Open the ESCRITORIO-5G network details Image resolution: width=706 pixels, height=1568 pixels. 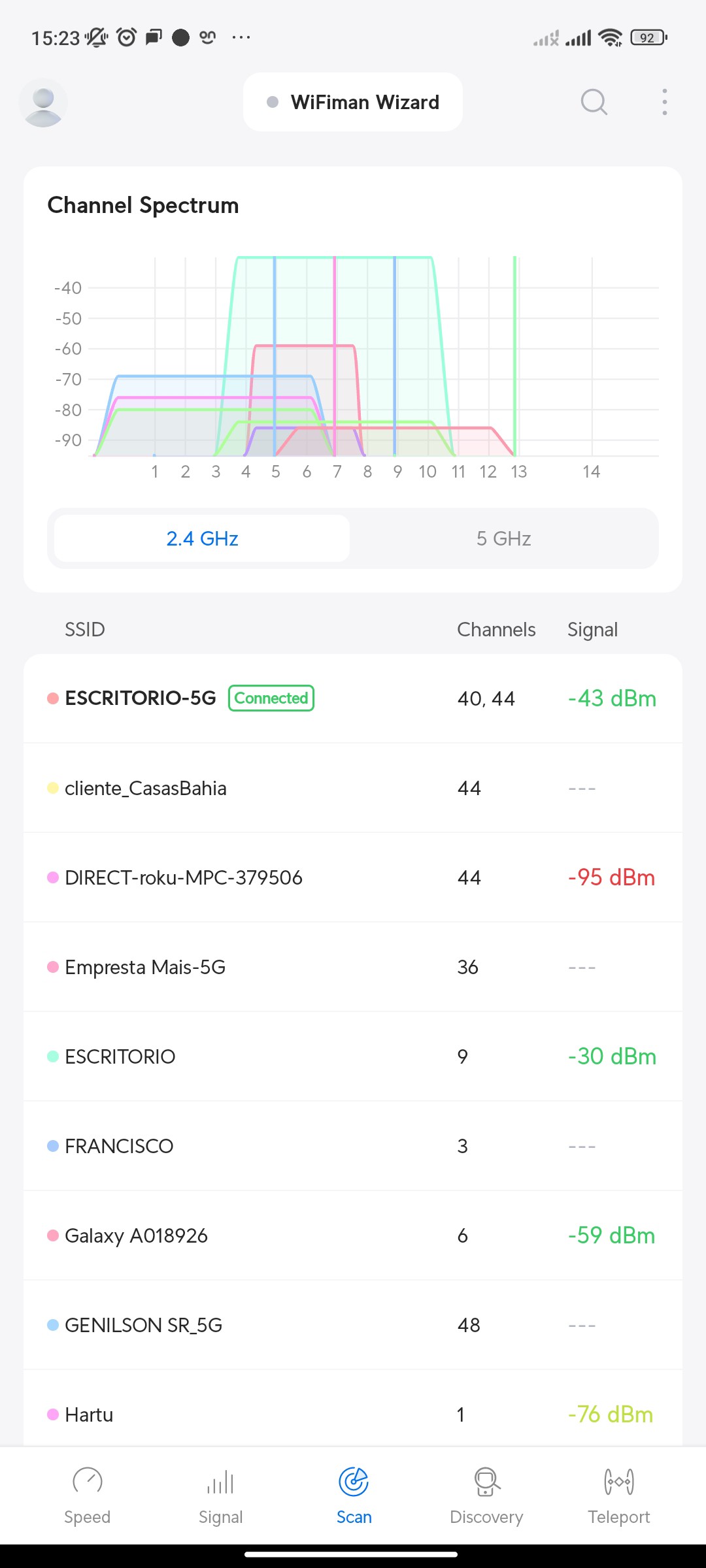tap(353, 698)
